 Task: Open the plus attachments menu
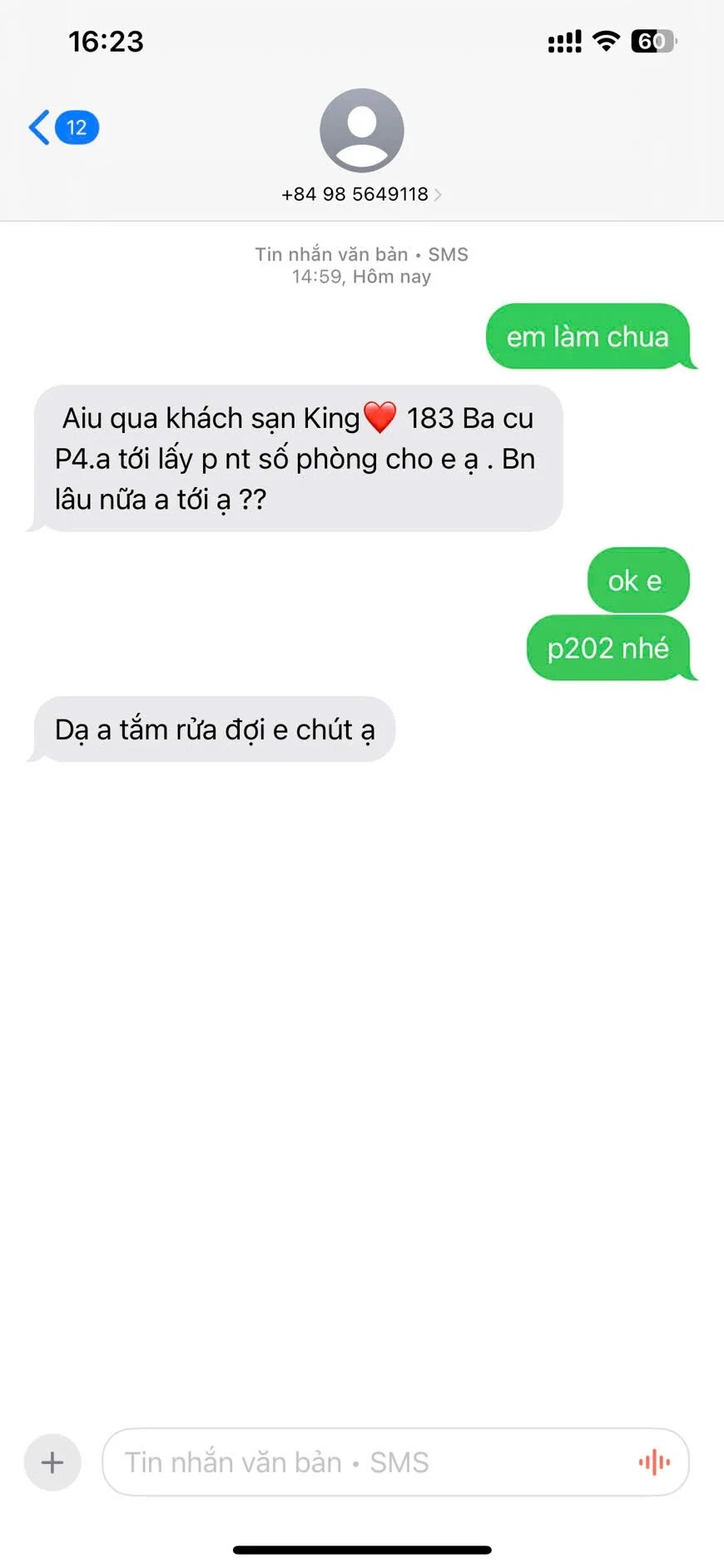(x=52, y=1462)
